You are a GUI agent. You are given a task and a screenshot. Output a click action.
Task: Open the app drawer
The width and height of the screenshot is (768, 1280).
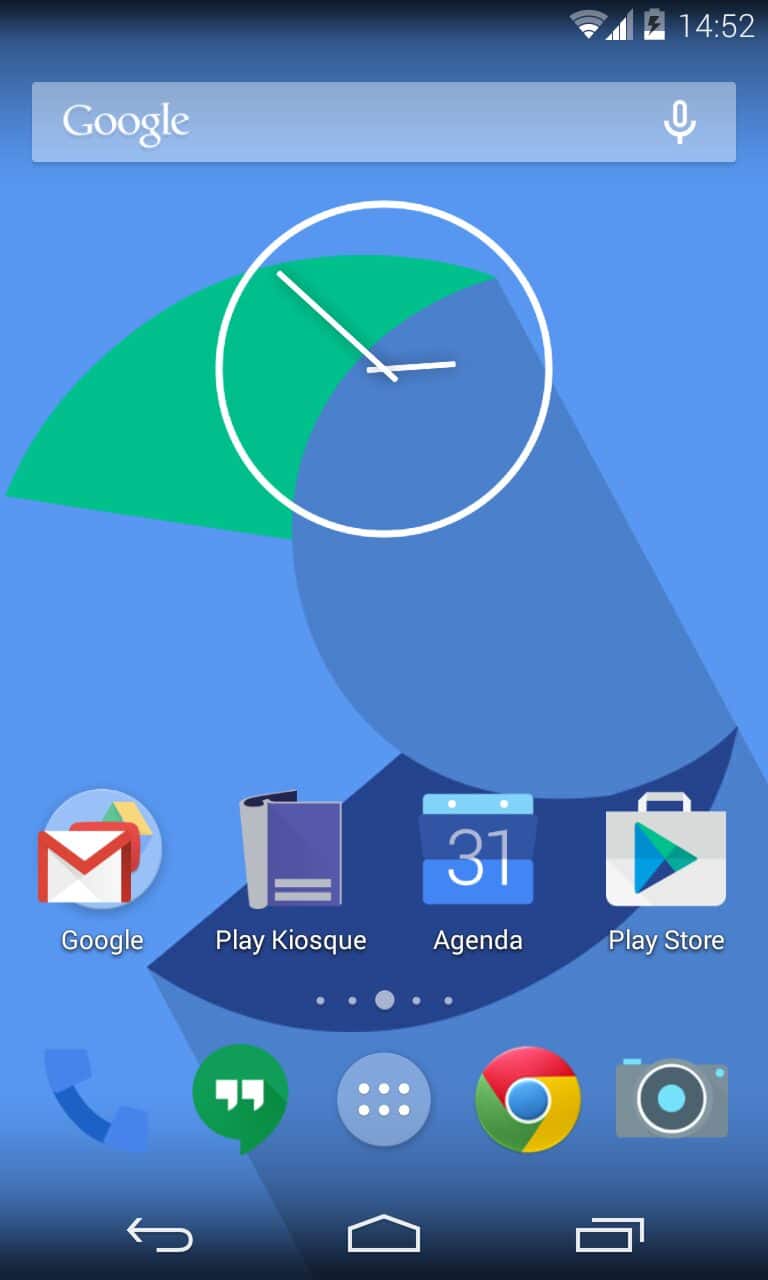pos(384,1098)
